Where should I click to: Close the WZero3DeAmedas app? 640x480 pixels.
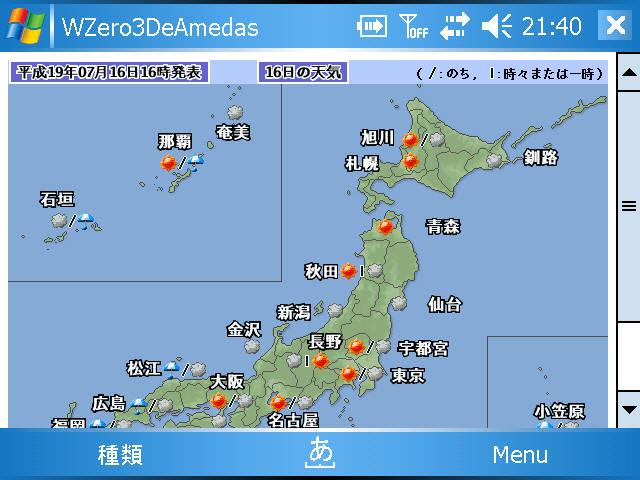coord(614,26)
